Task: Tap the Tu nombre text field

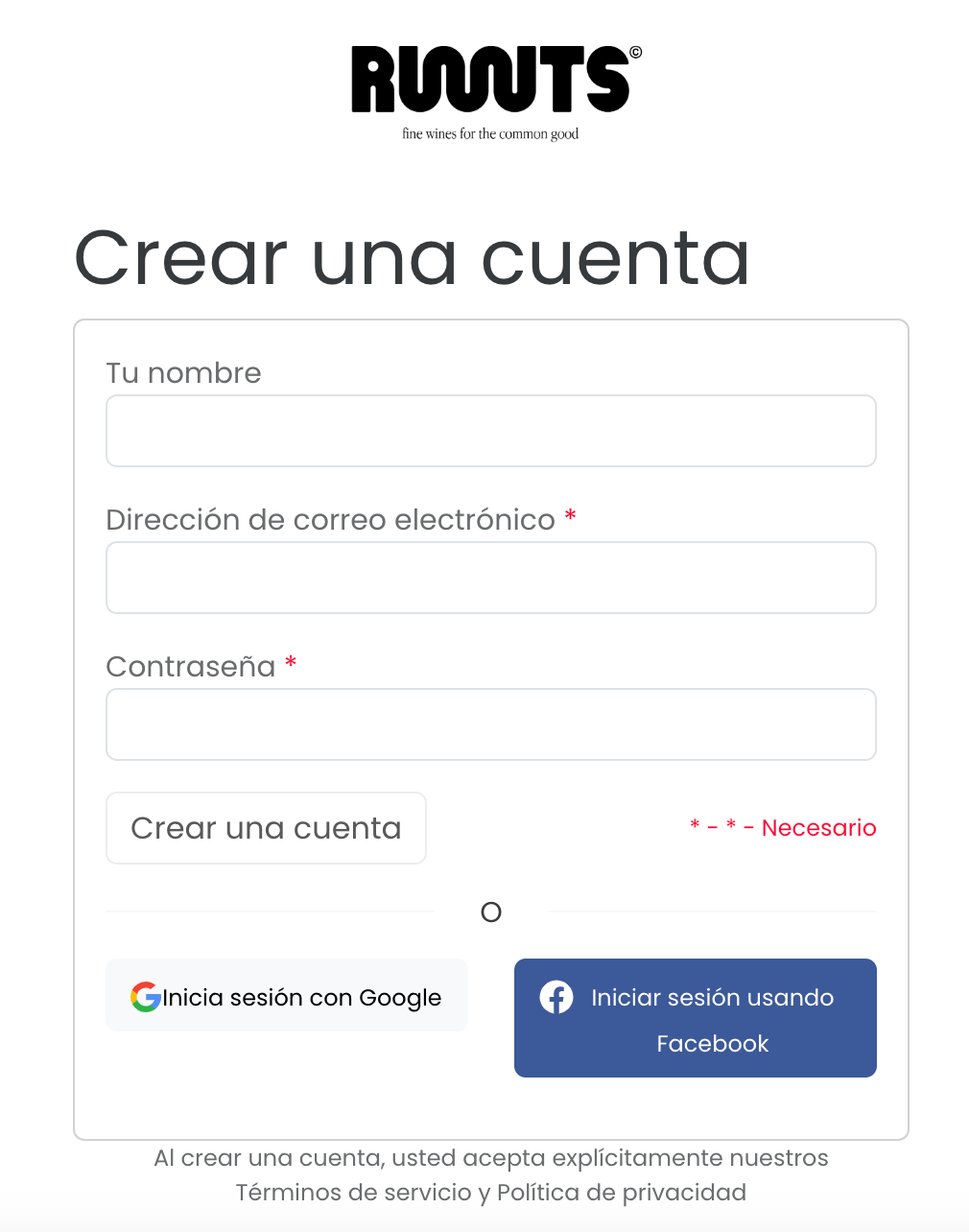Action: pos(490,431)
